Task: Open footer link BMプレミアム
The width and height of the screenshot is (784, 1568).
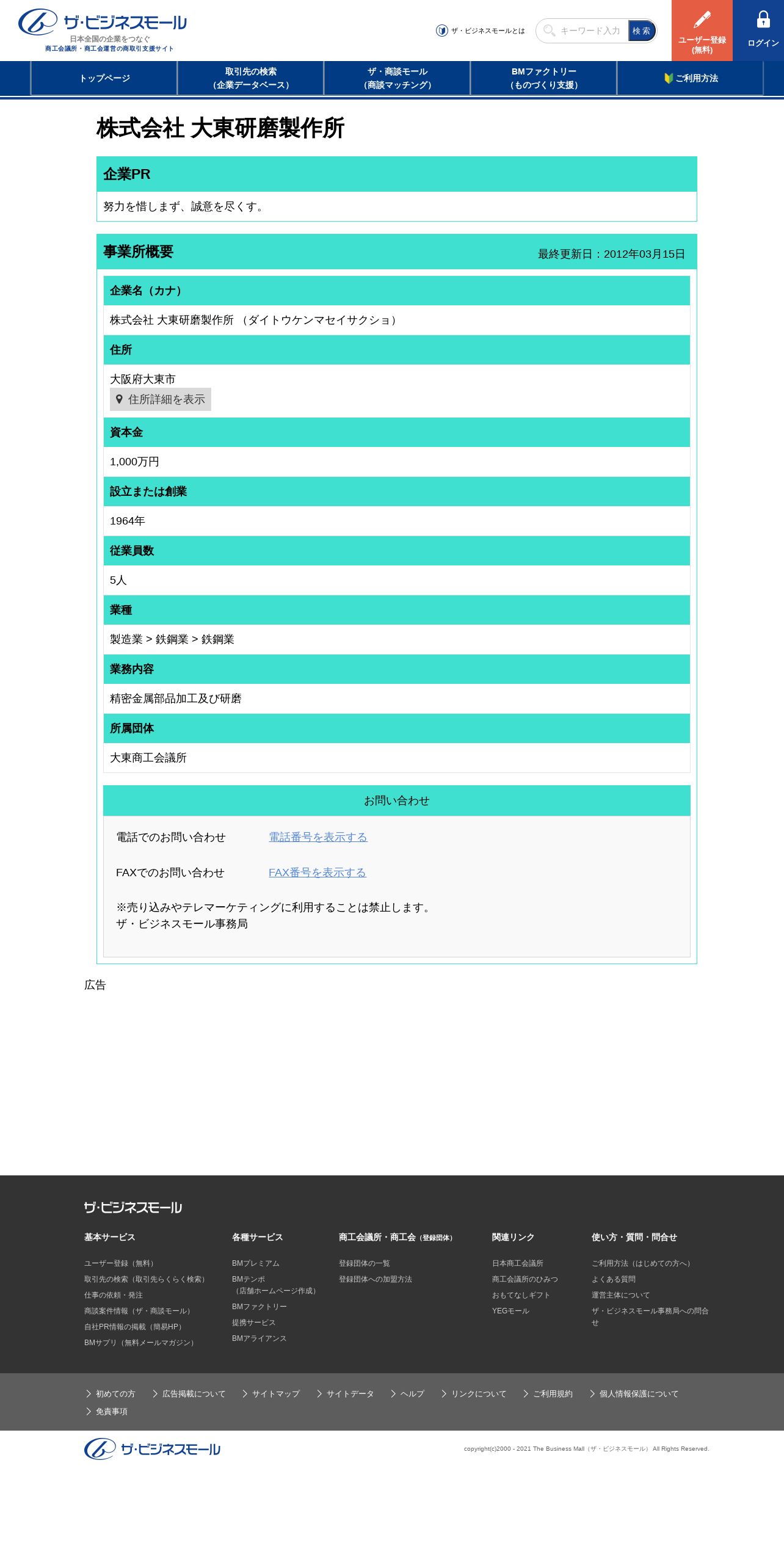Action: pyautogui.click(x=255, y=1263)
